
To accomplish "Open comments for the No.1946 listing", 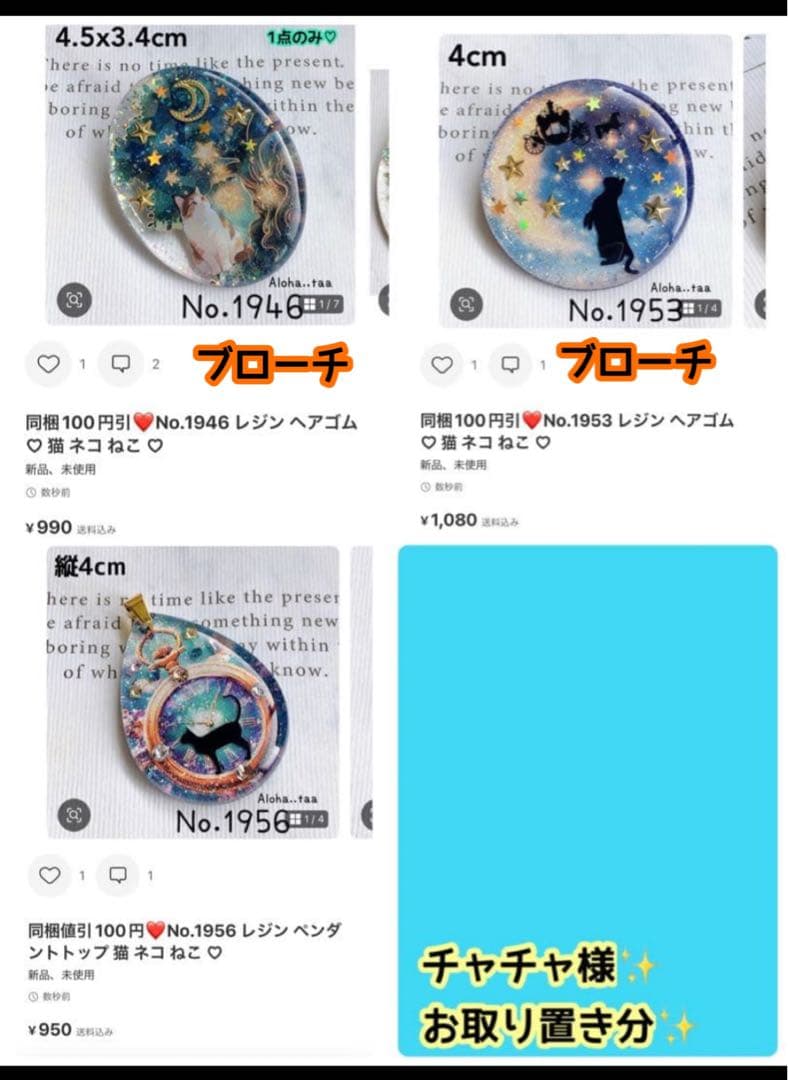I will [120, 362].
